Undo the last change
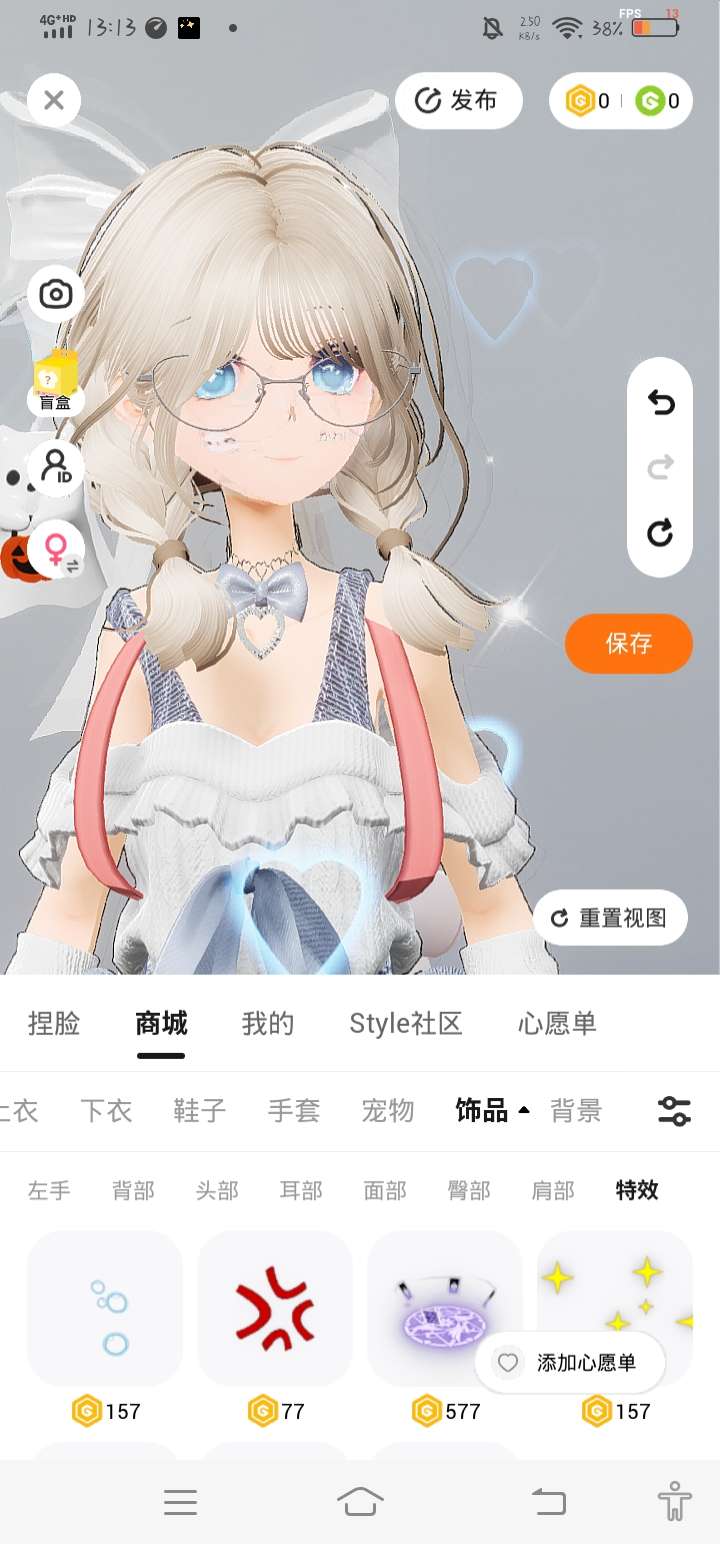The width and height of the screenshot is (720, 1544). click(x=660, y=402)
